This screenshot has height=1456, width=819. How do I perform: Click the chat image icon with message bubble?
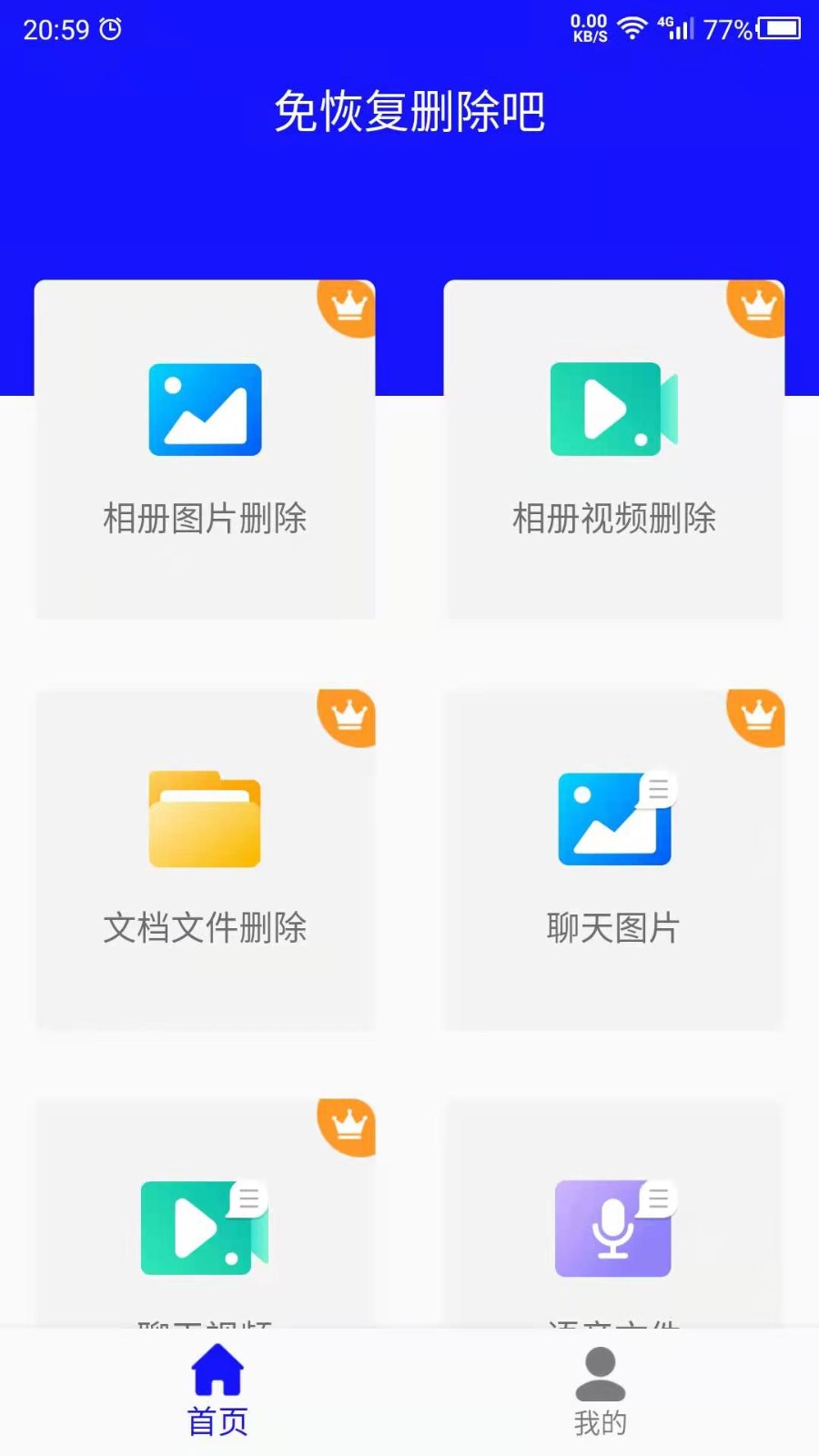click(x=614, y=817)
